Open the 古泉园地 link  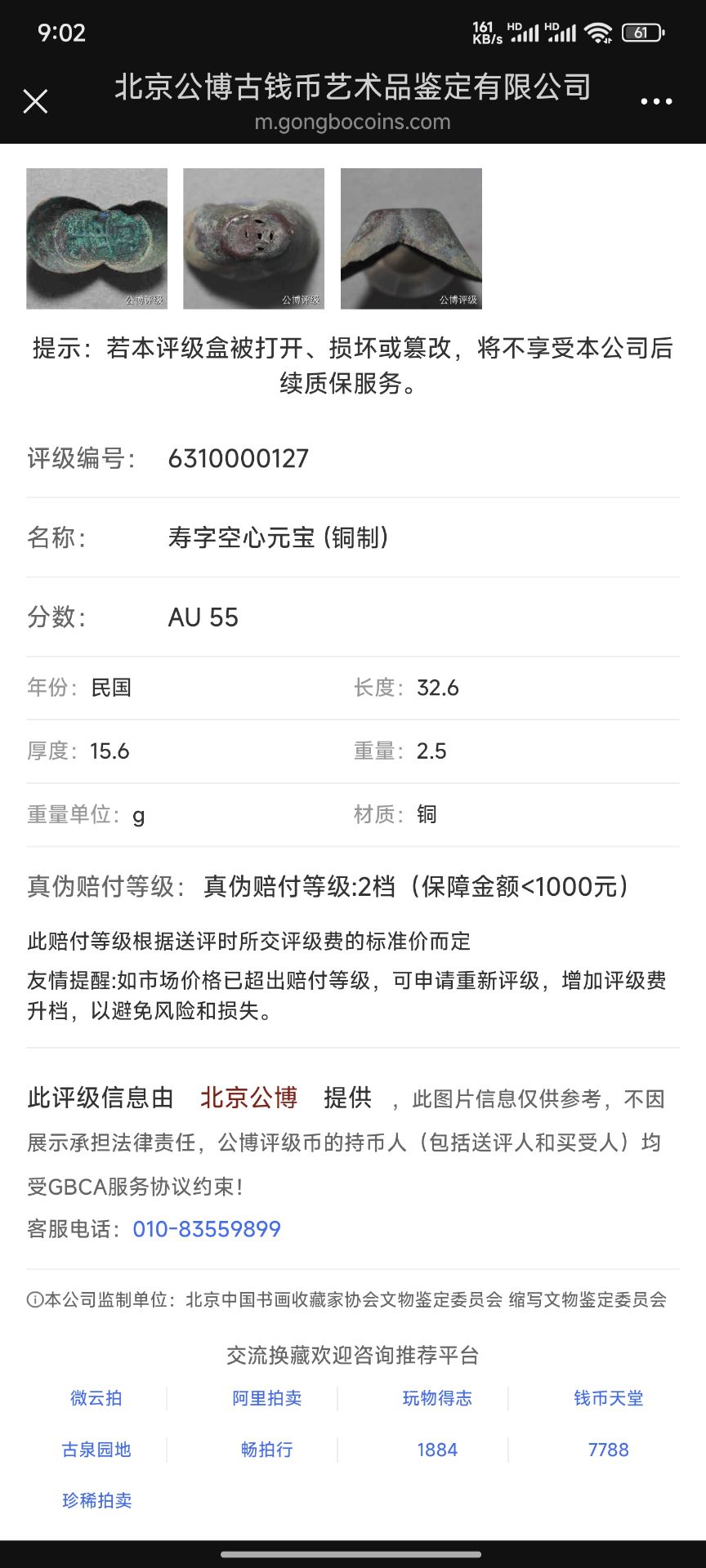[96, 1450]
